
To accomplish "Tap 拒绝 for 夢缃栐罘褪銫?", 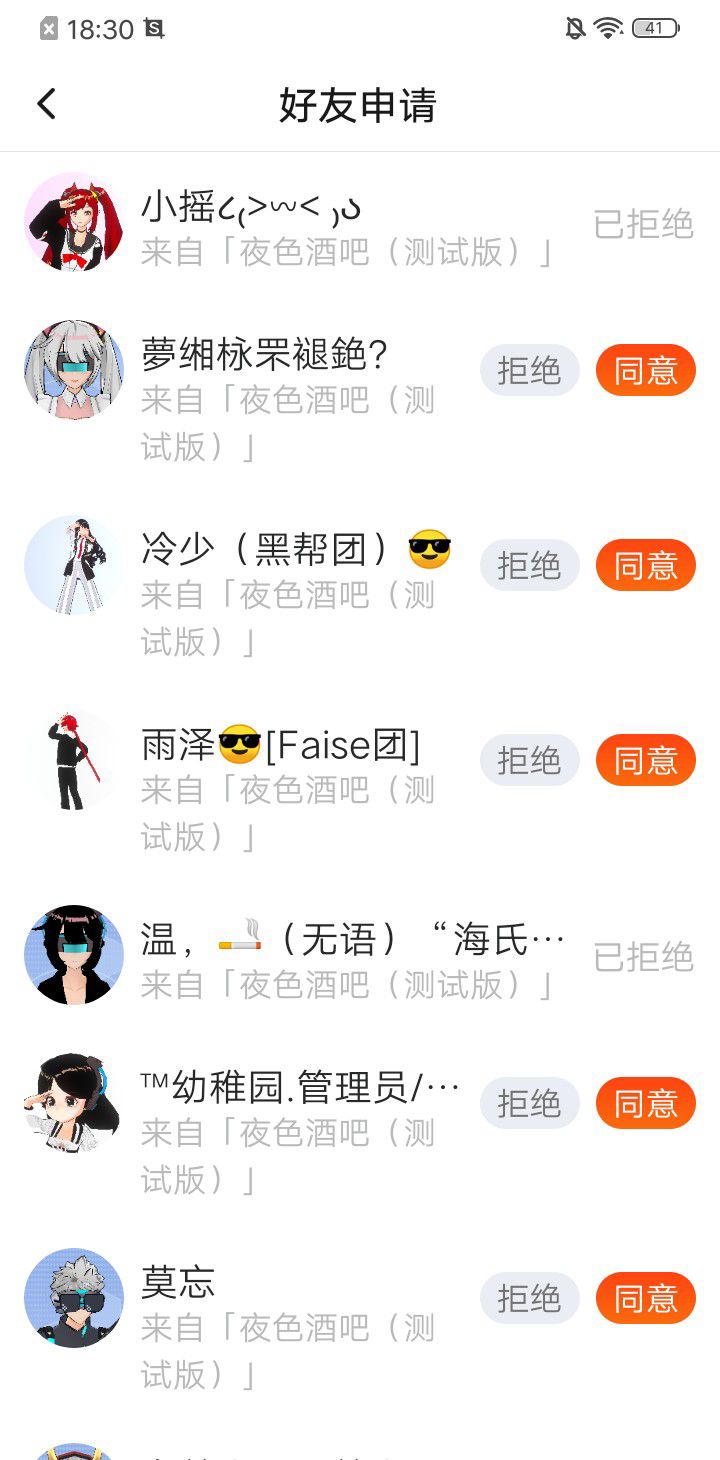I will [530, 371].
